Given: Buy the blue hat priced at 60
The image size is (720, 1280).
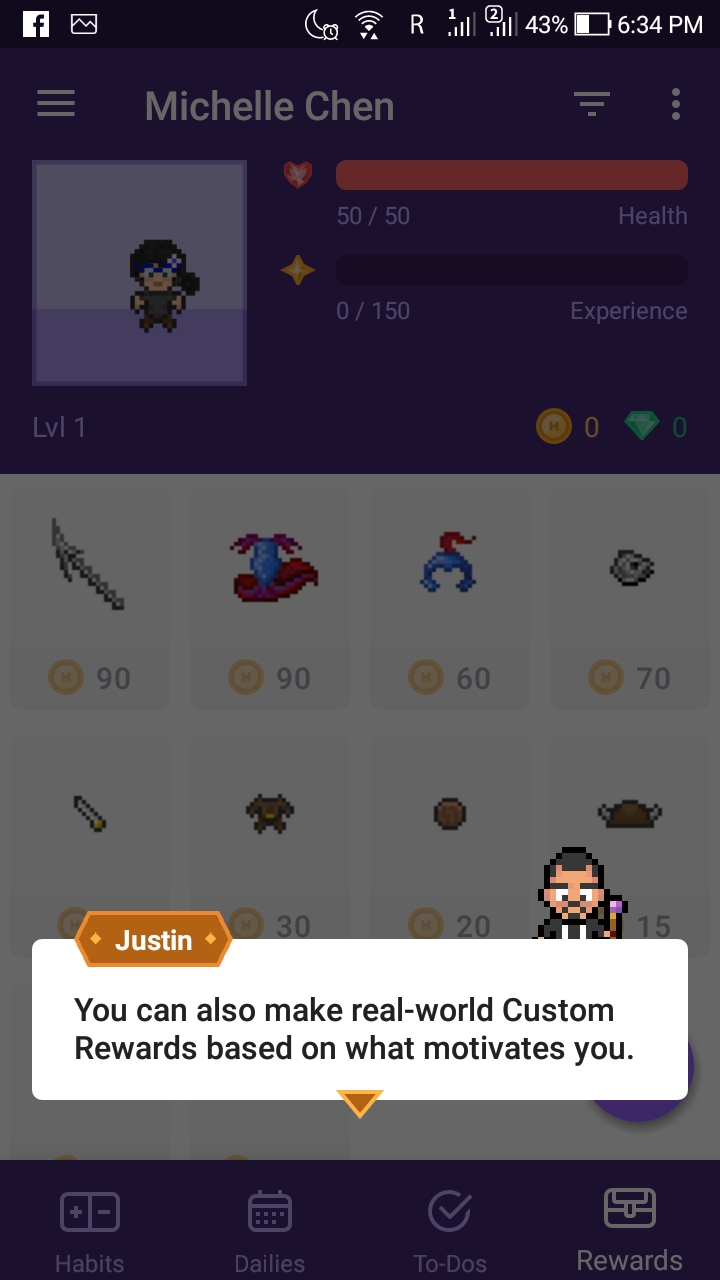Looking at the screenshot, I should [x=450, y=597].
